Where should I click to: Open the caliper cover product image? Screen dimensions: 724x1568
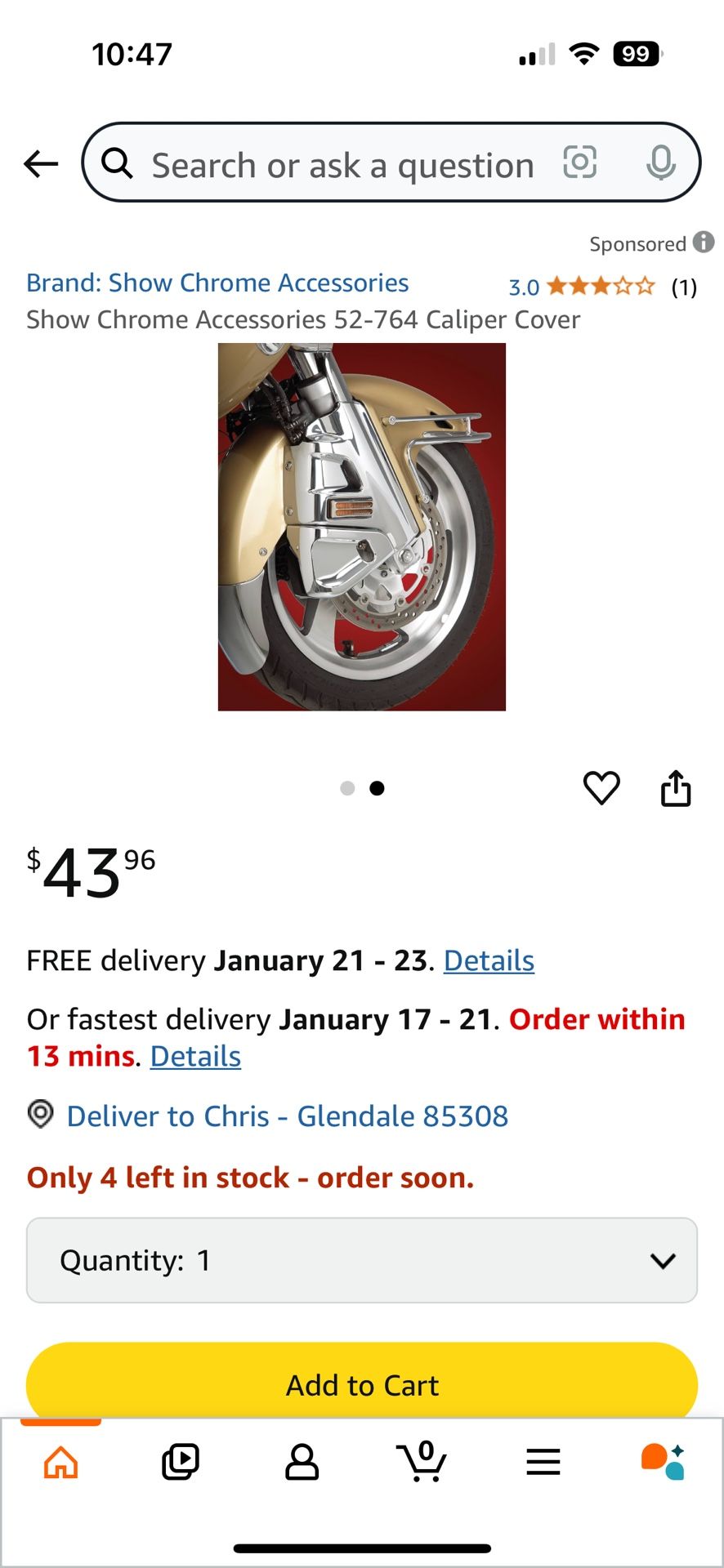tap(362, 527)
